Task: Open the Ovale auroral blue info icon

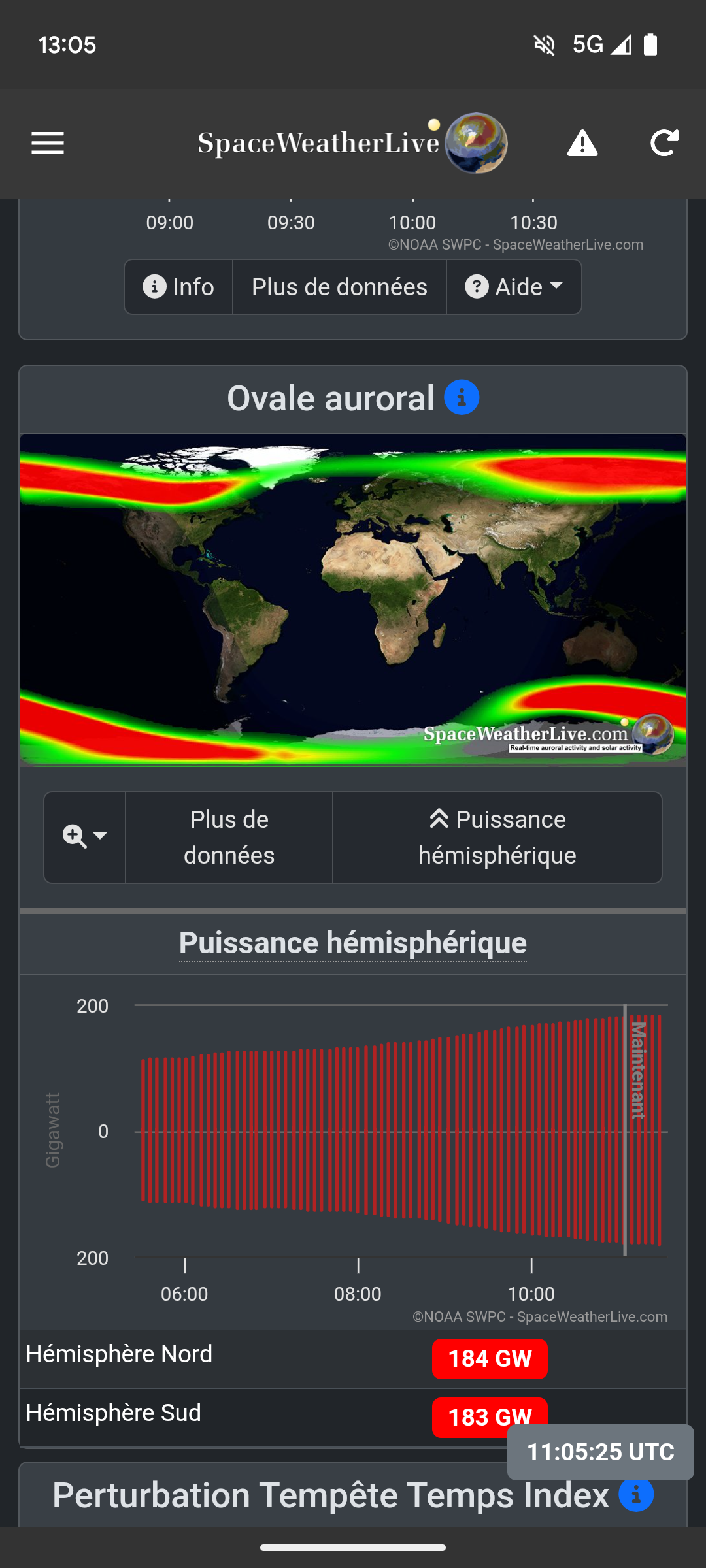Action: [462, 397]
